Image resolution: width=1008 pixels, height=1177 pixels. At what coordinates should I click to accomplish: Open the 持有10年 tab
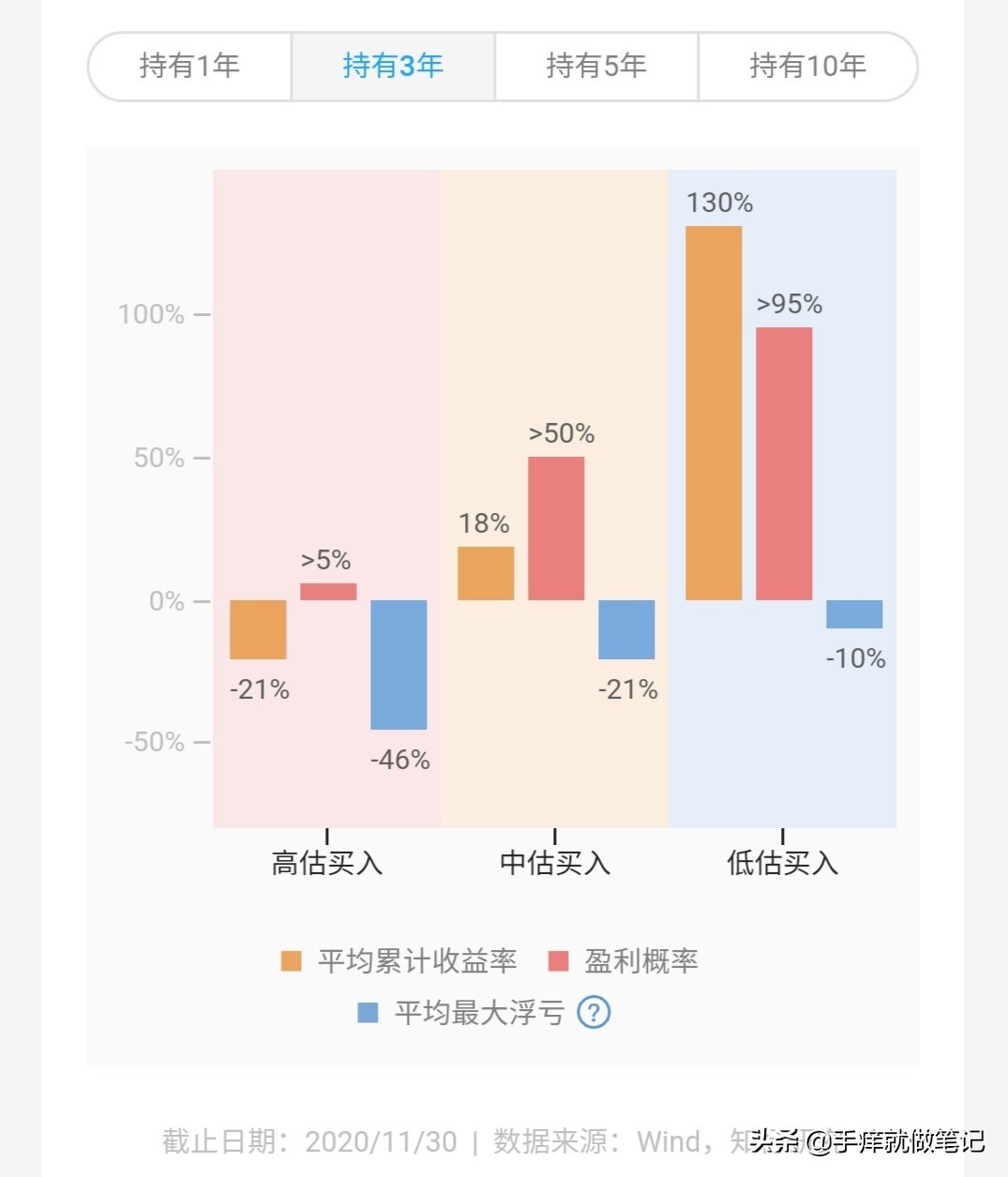click(x=806, y=66)
